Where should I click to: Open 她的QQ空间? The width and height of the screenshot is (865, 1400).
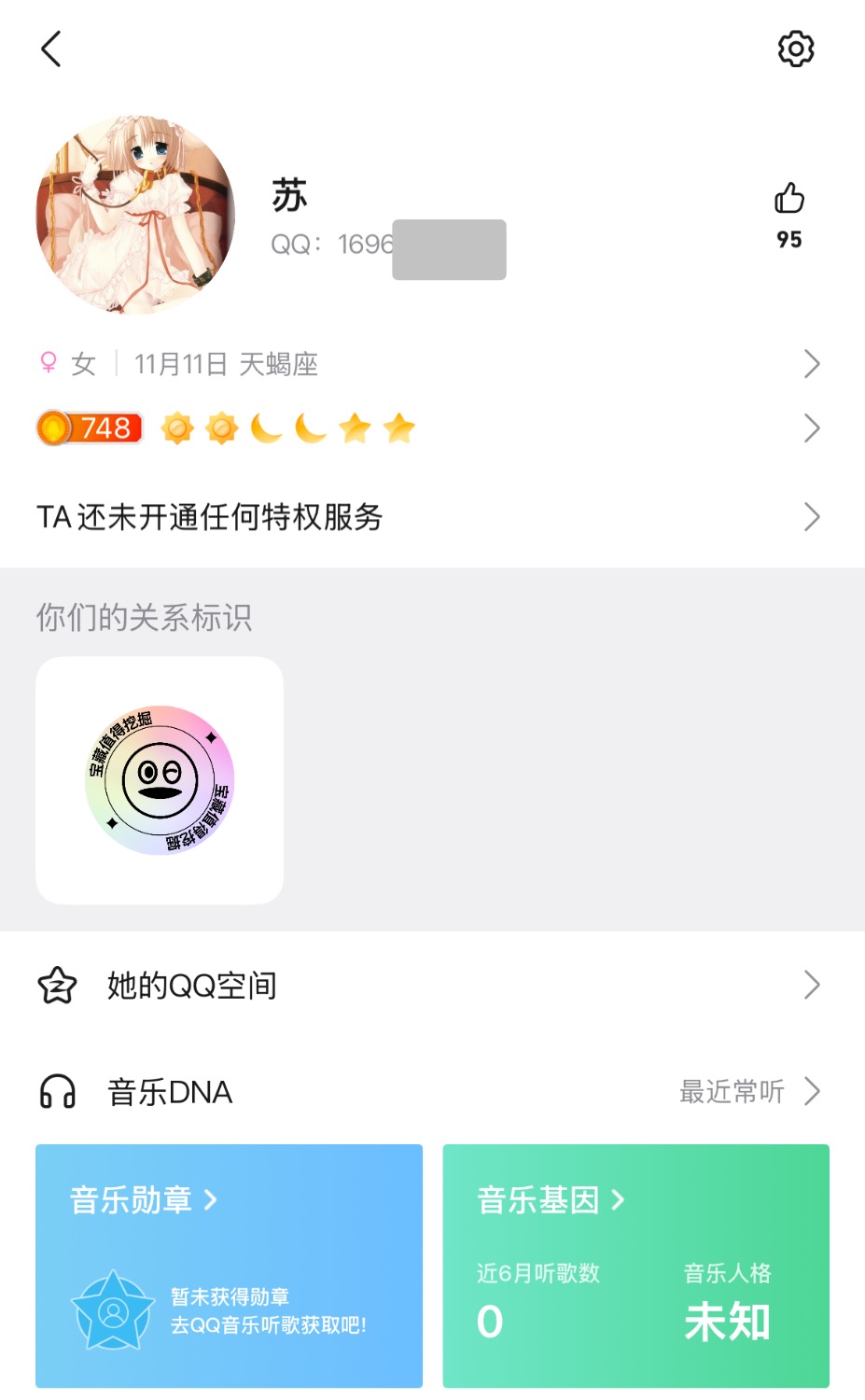coord(429,986)
